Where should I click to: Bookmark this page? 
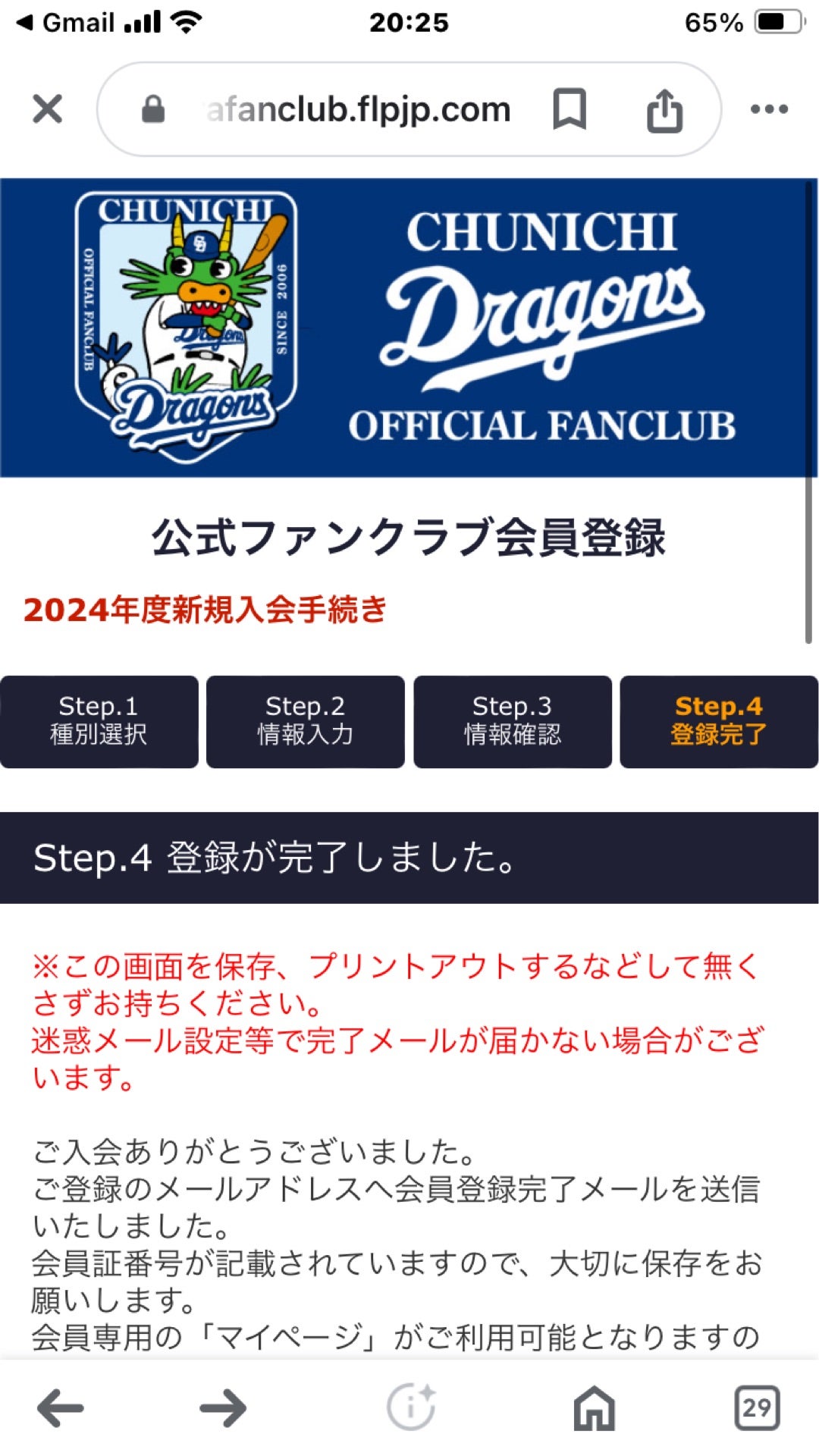point(570,109)
